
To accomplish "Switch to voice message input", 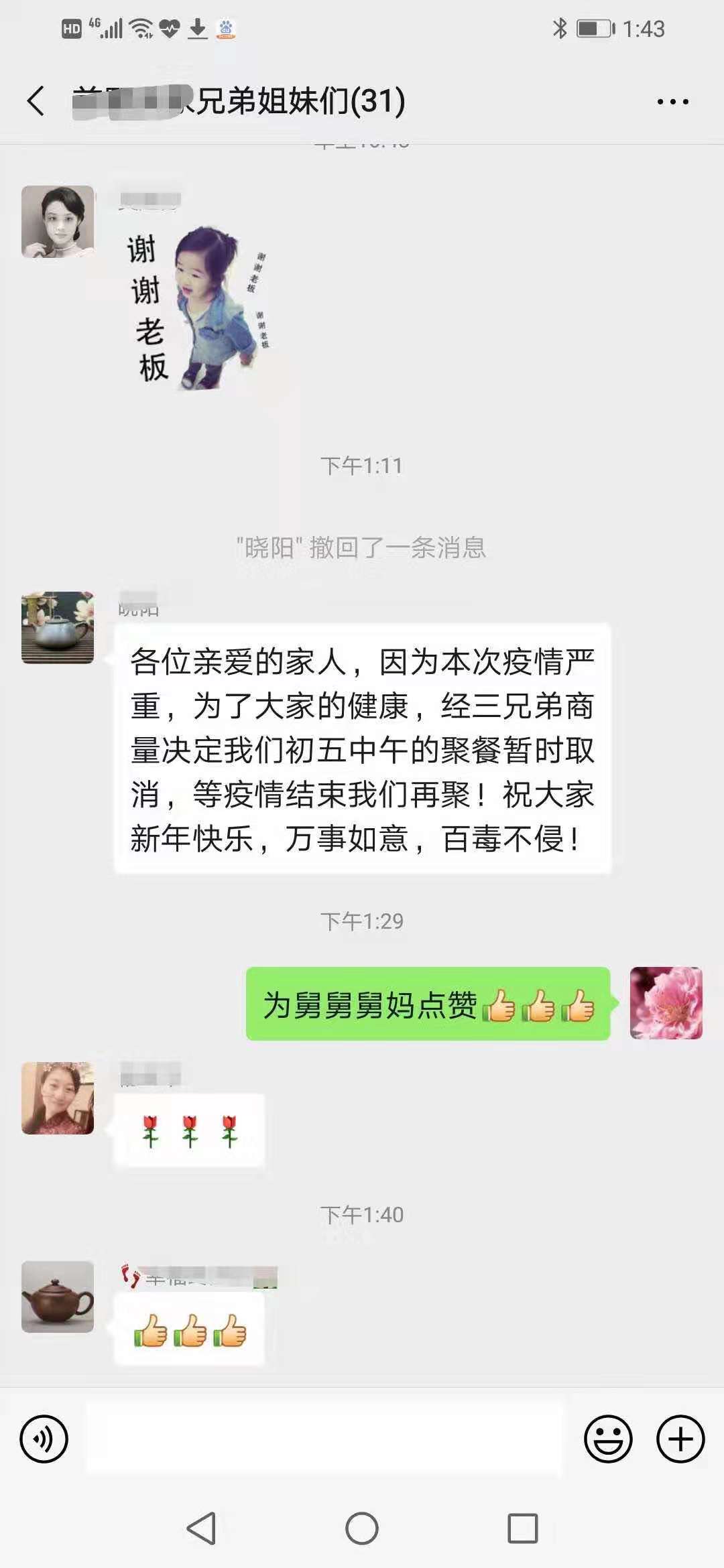I will (x=44, y=1439).
